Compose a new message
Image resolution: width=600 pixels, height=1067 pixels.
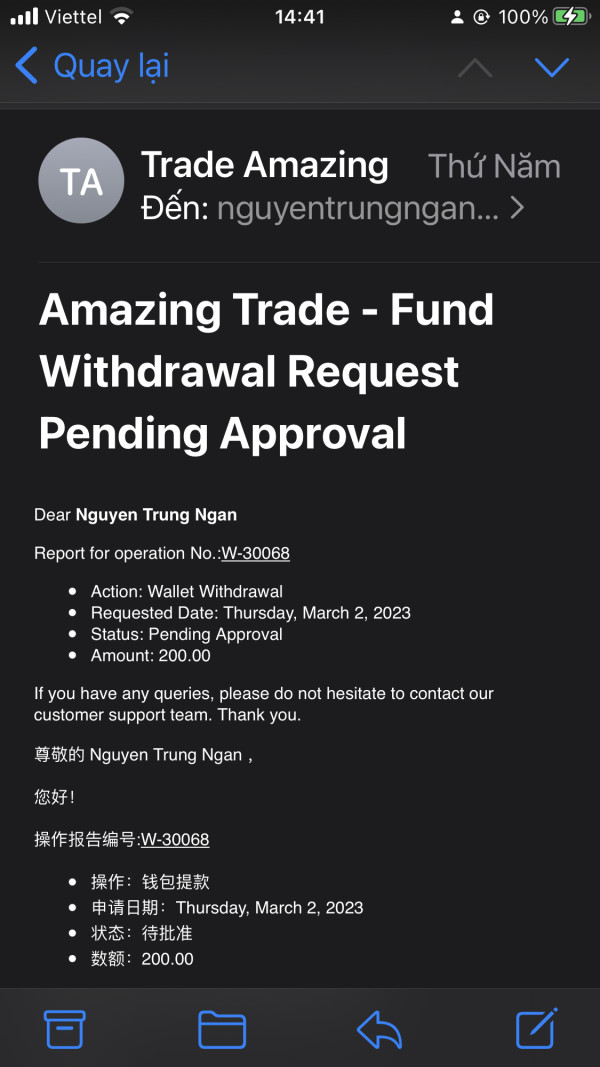click(537, 1028)
